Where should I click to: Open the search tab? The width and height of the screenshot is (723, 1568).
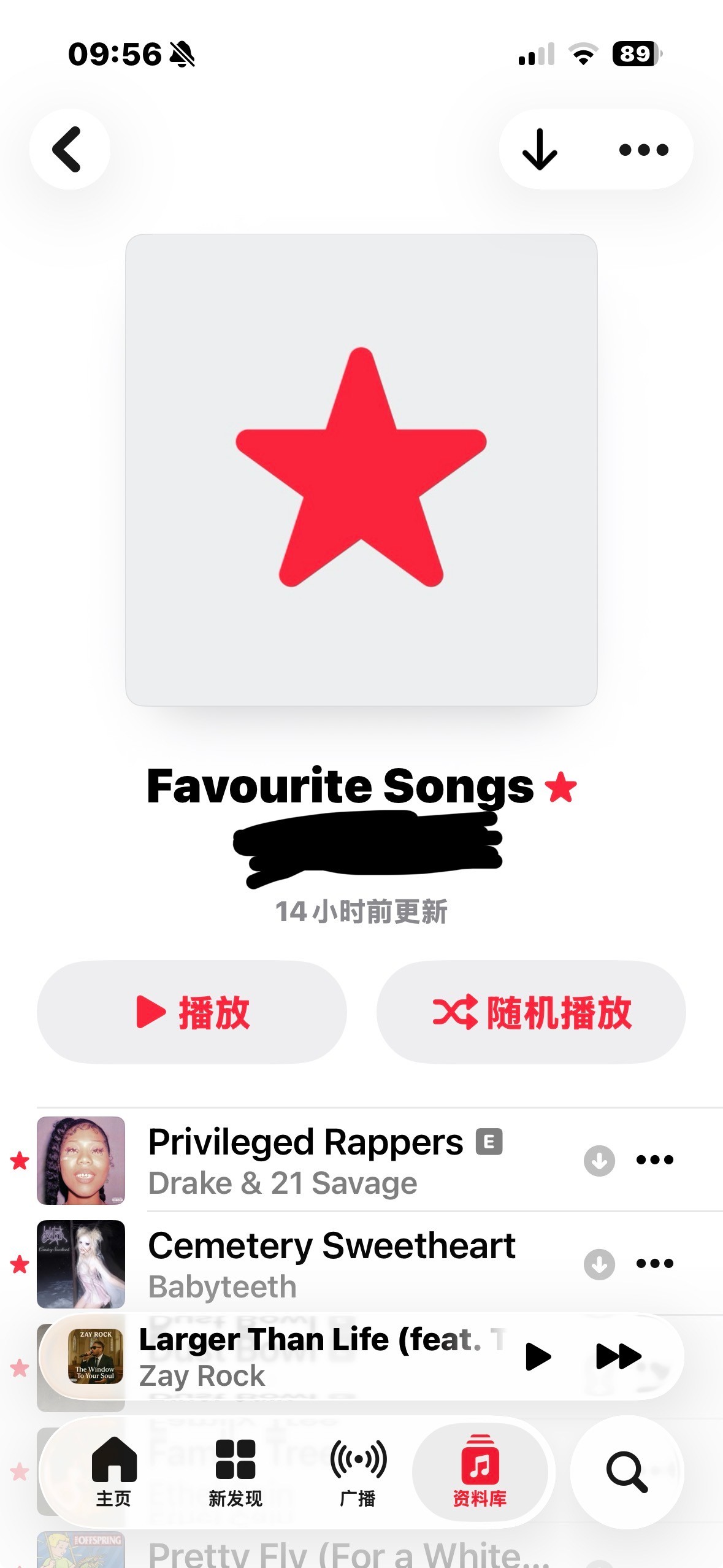coord(627,1471)
